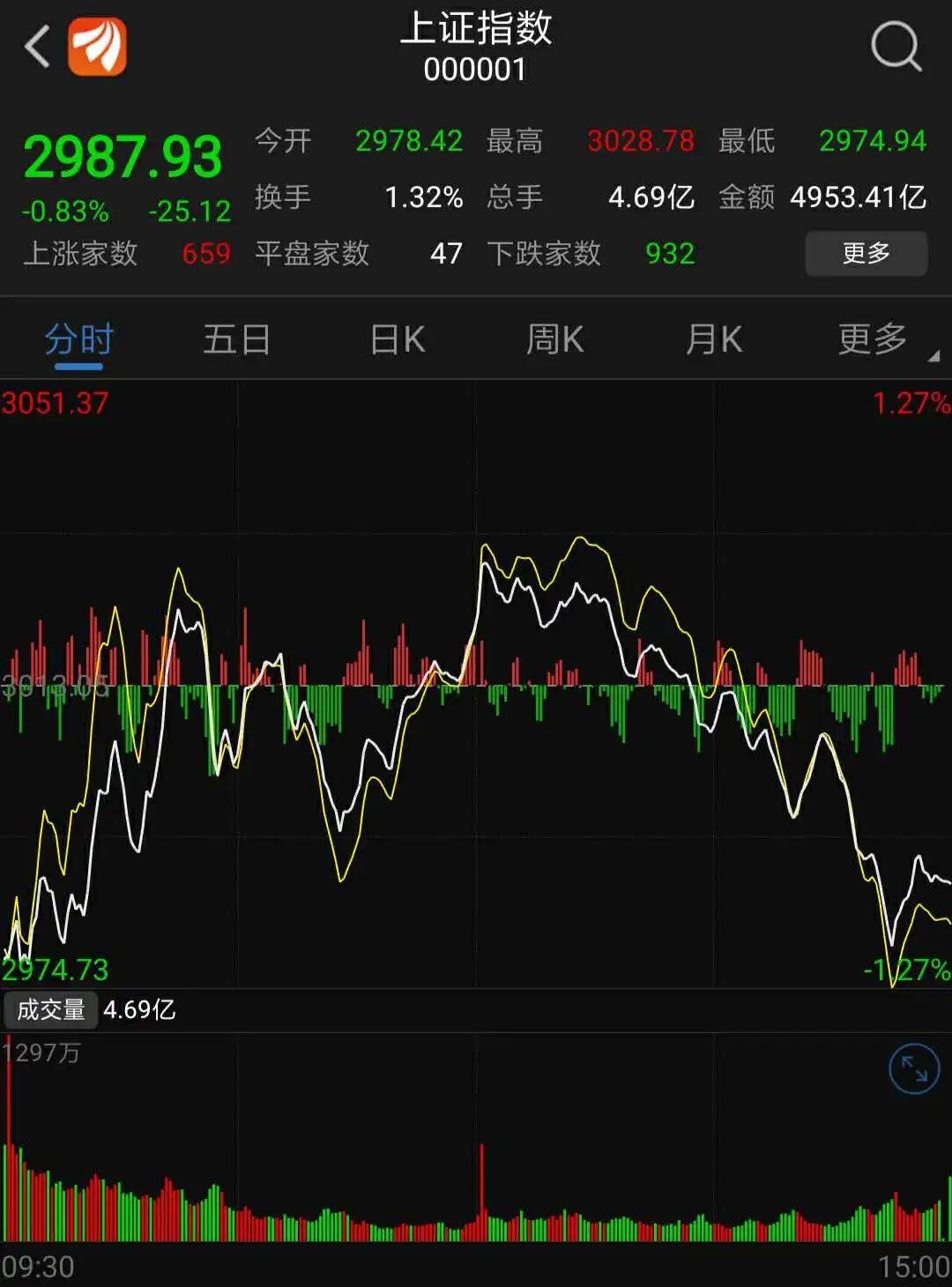Select the 分时 intraday chart tab

(x=78, y=338)
